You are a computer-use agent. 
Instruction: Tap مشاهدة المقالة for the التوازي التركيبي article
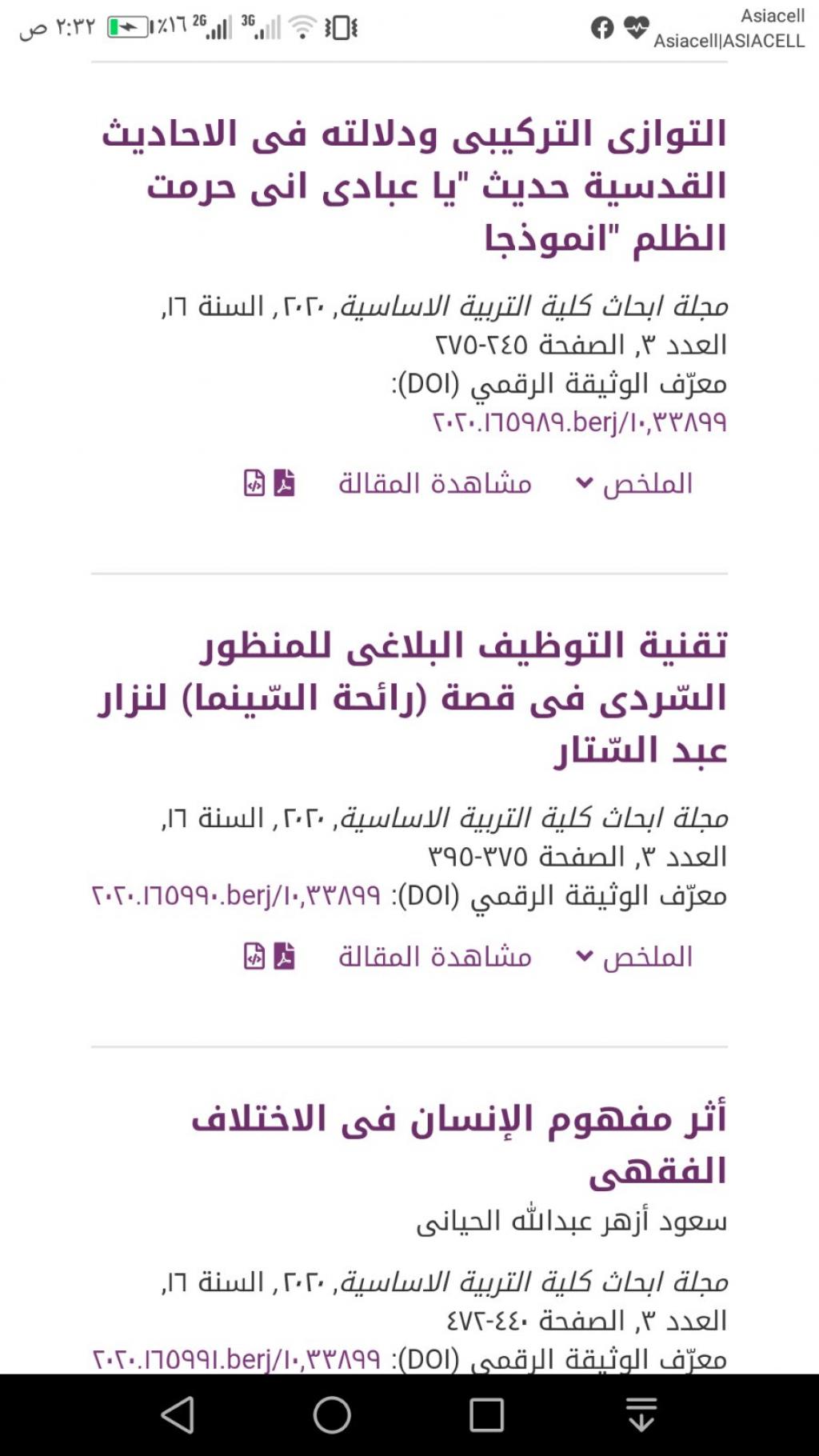click(434, 483)
